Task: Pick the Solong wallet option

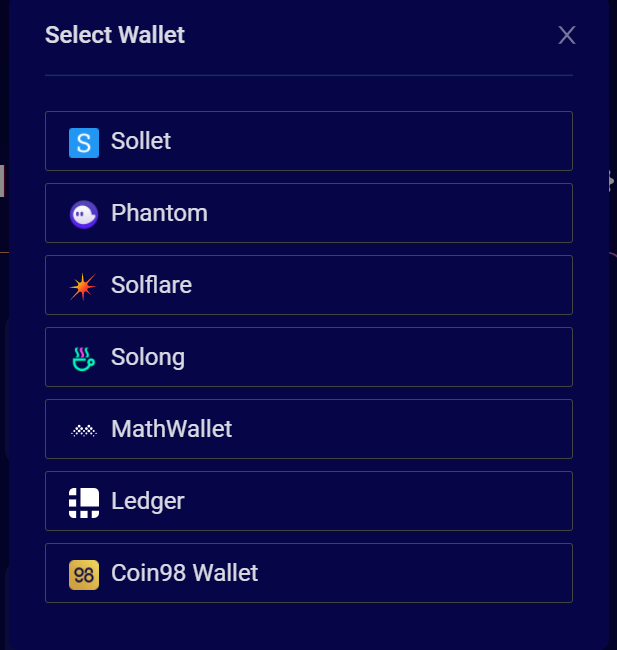Action: pos(308,357)
